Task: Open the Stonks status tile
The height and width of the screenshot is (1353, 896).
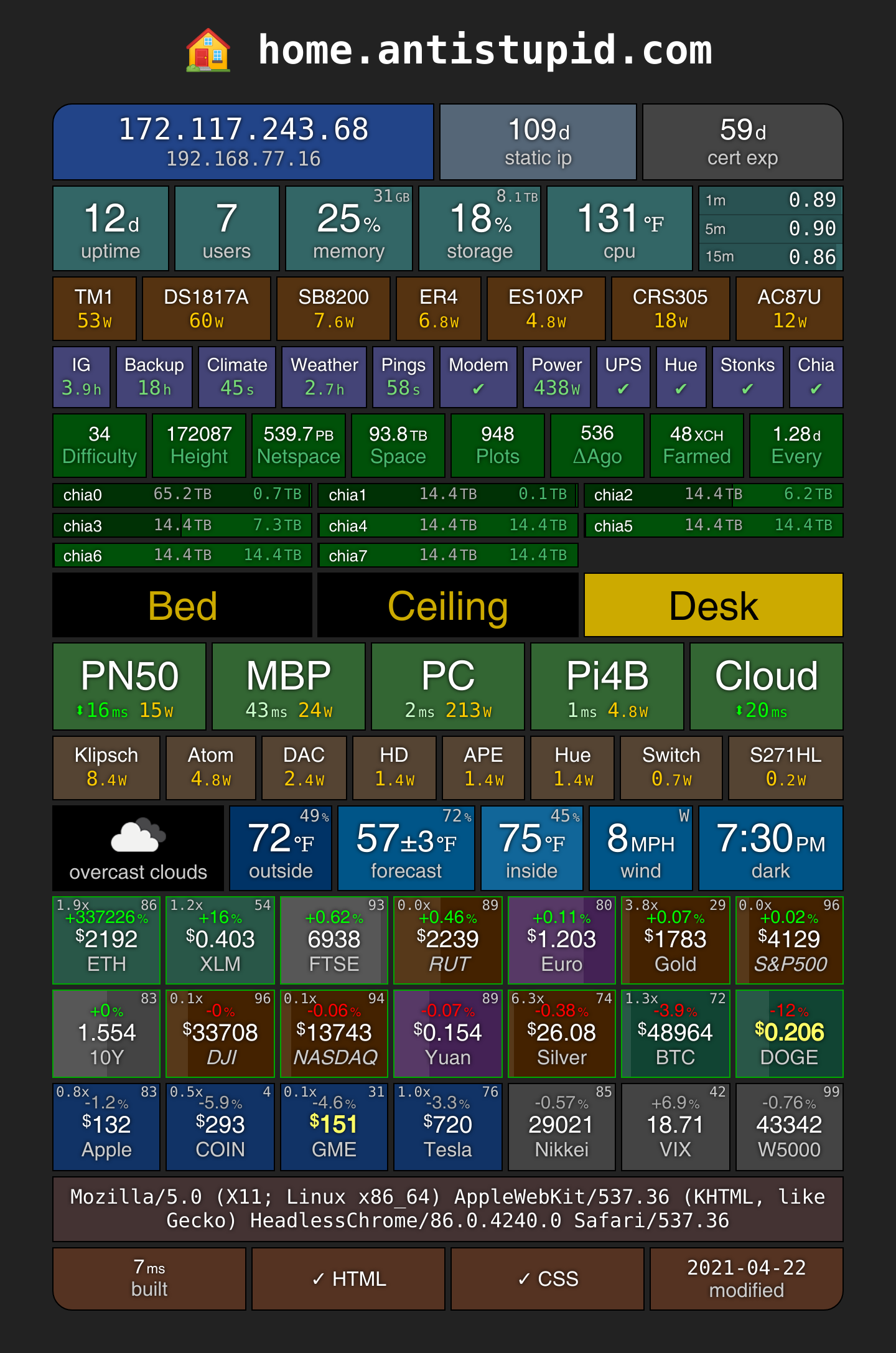Action: pyautogui.click(x=747, y=377)
